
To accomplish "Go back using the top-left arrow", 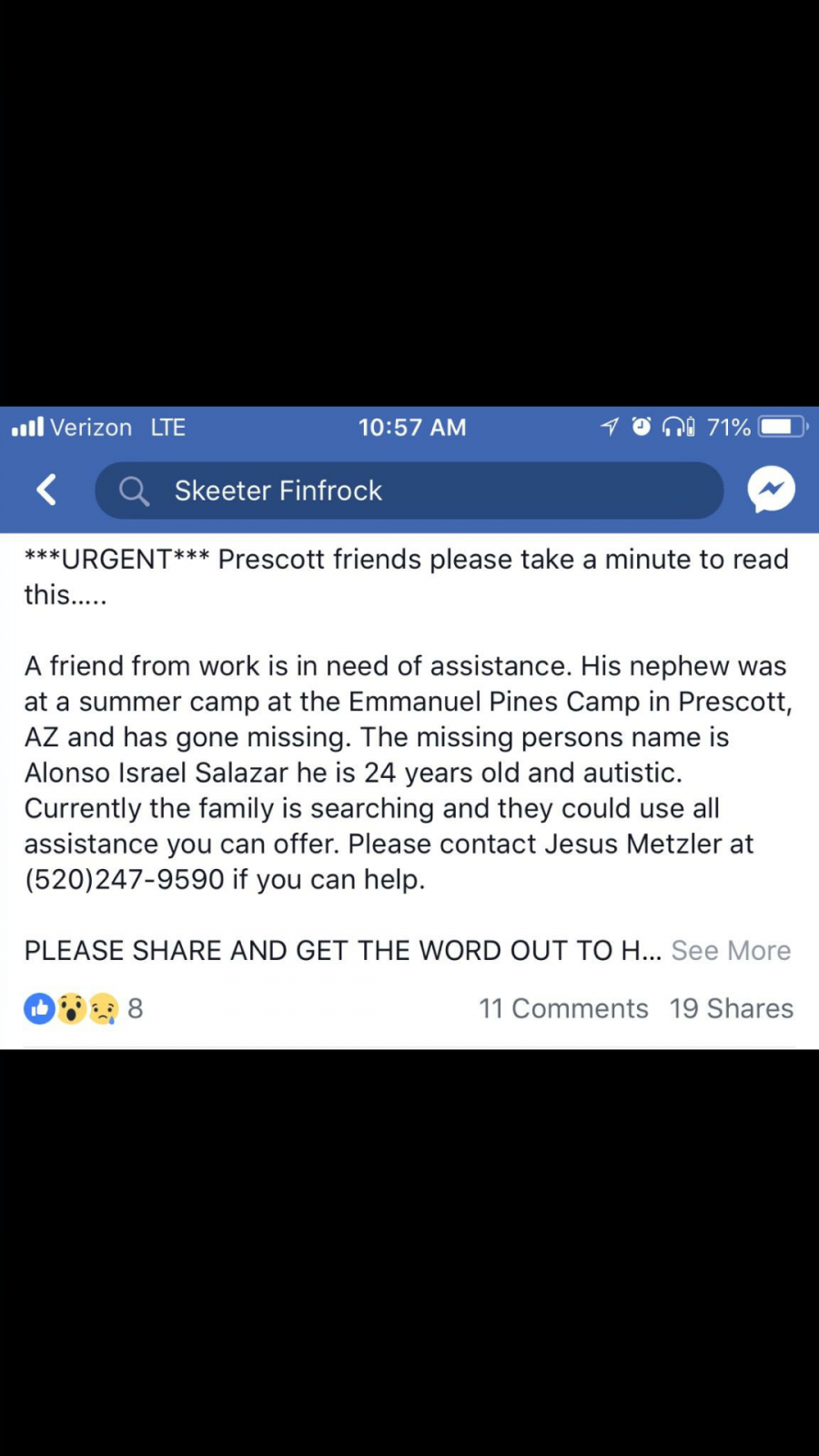I will pyautogui.click(x=46, y=490).
